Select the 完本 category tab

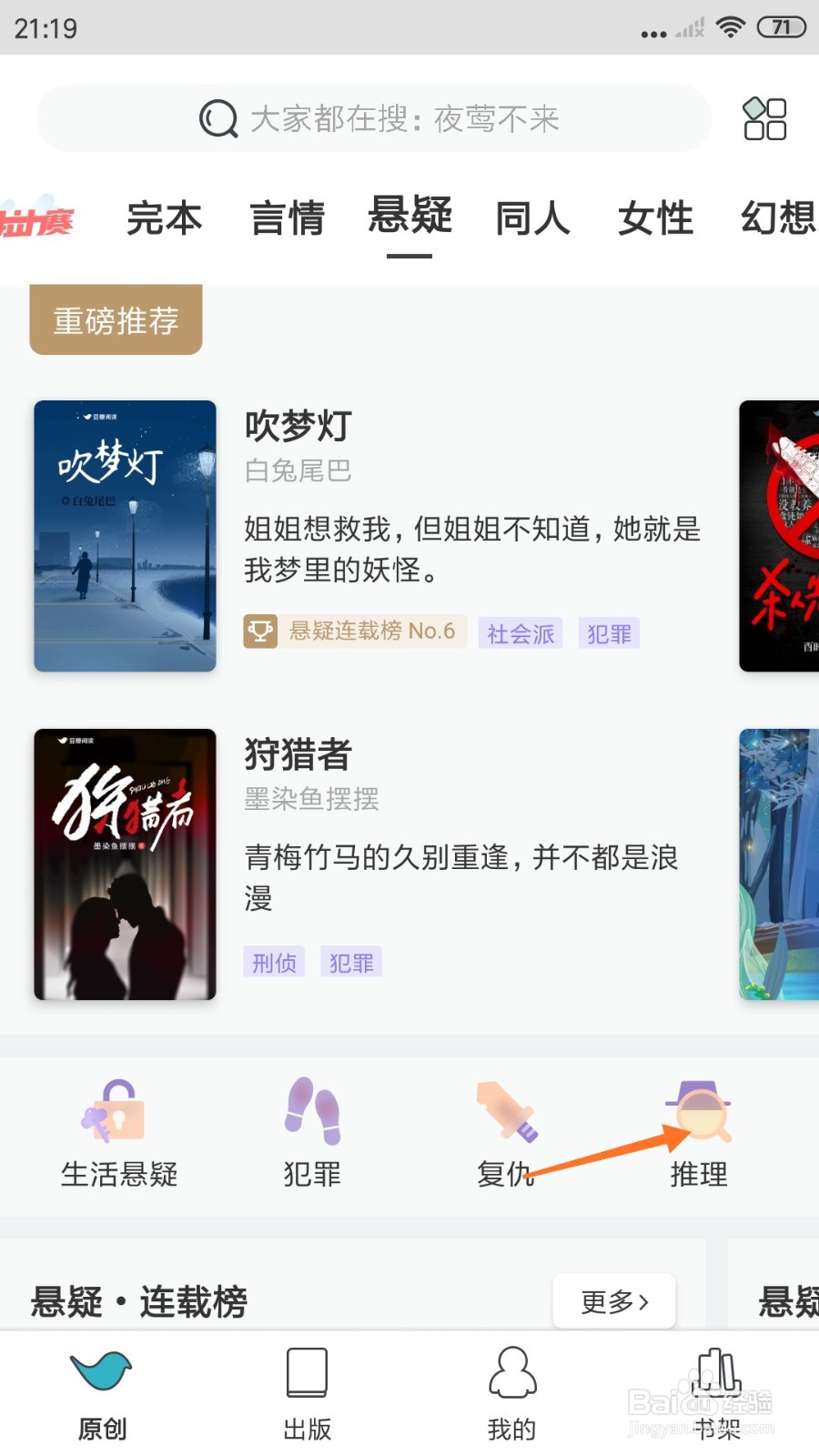coord(165,218)
